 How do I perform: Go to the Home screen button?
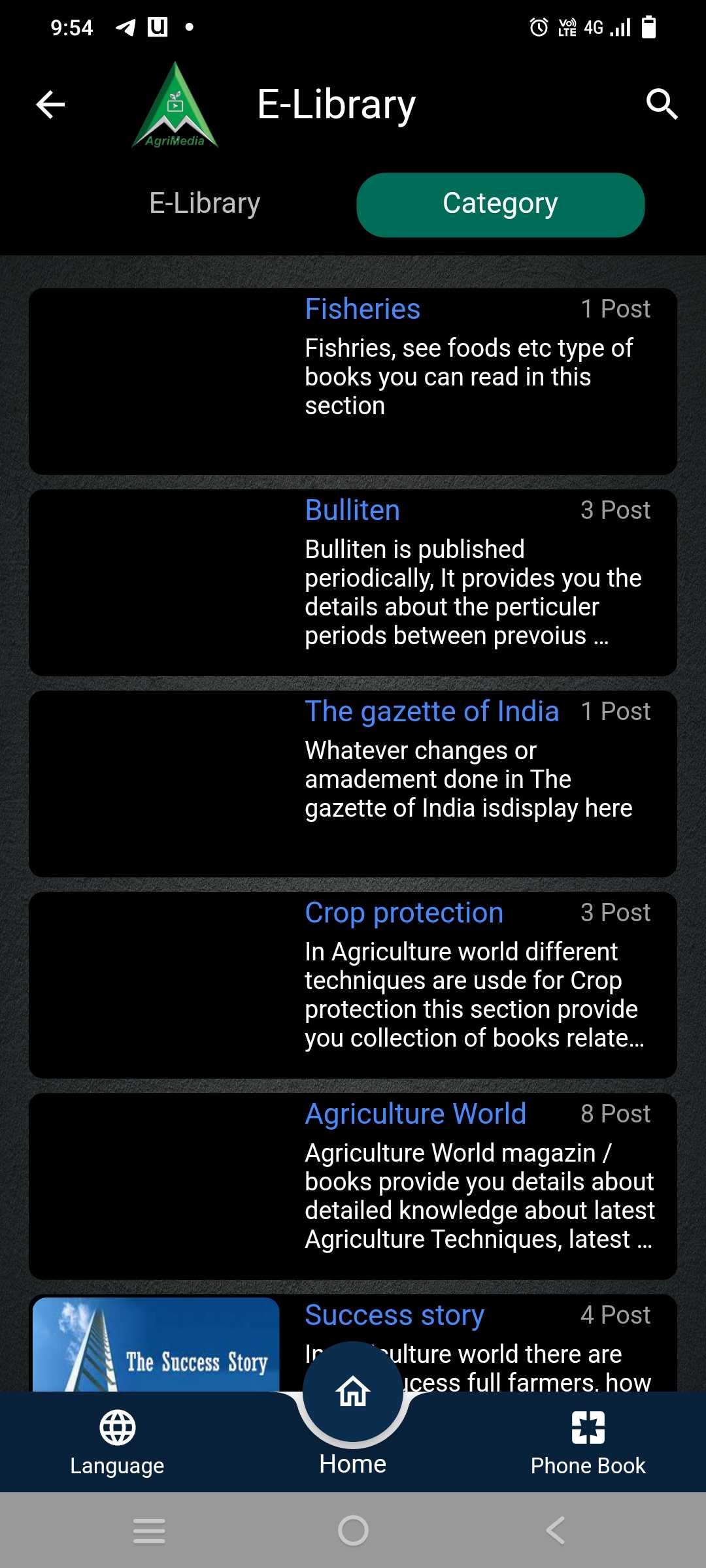coord(353,1405)
